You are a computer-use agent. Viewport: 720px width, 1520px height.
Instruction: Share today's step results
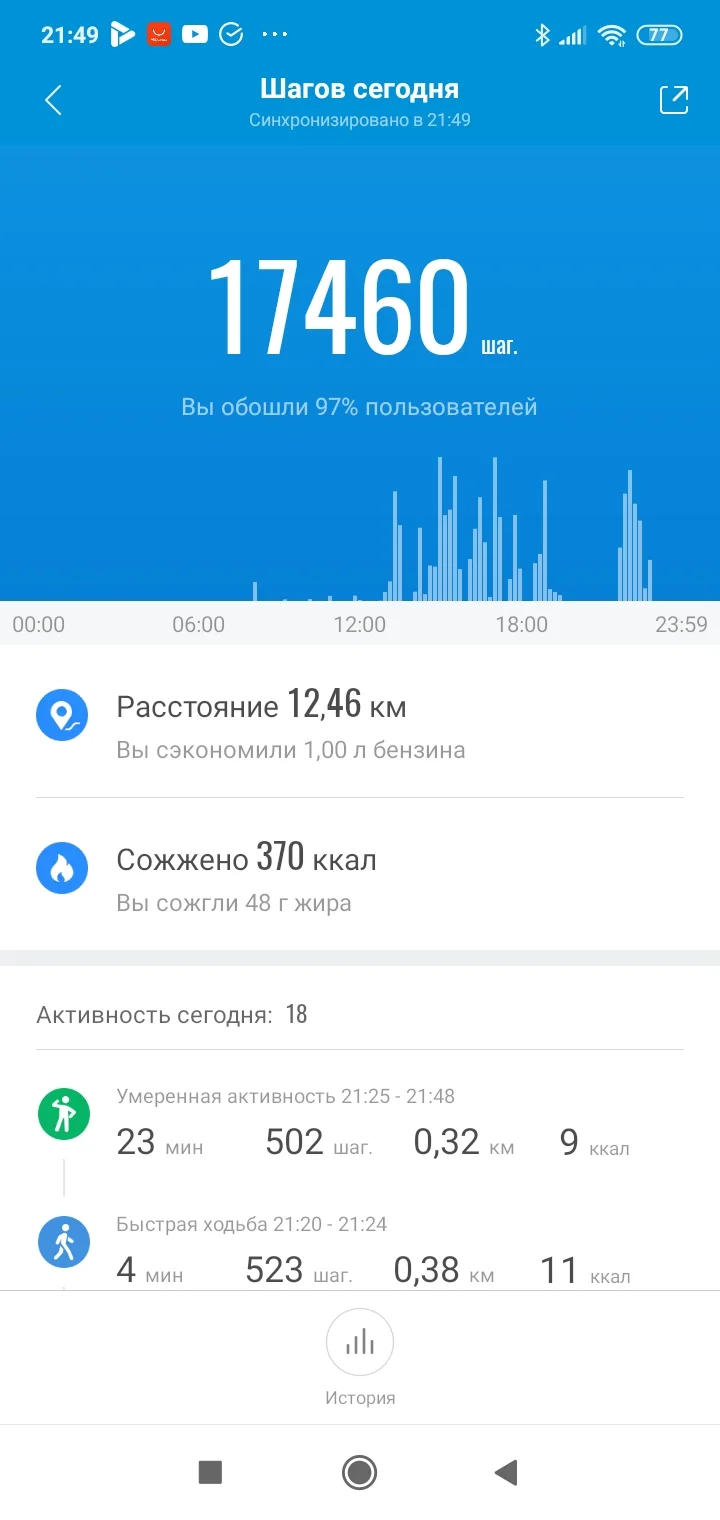point(673,100)
